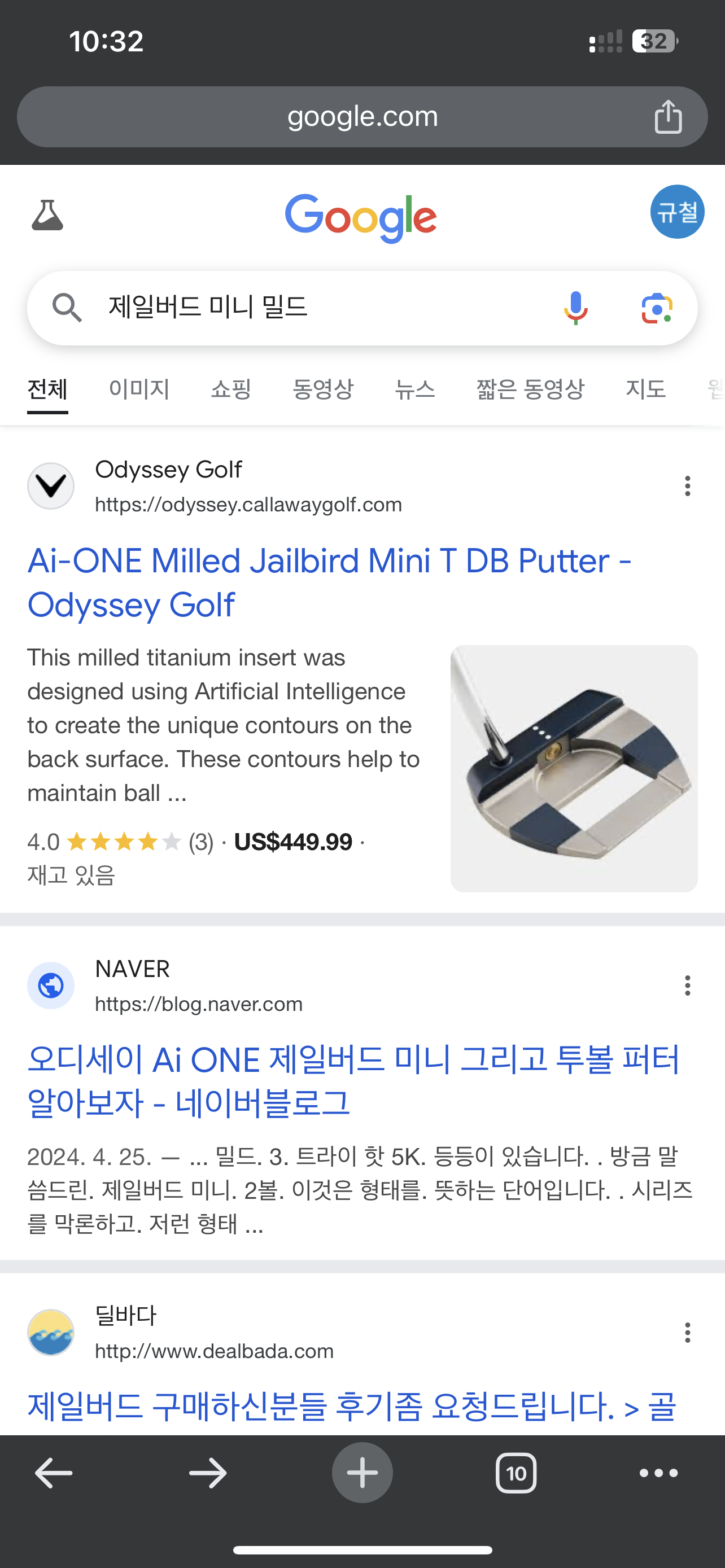Image resolution: width=725 pixels, height=1568 pixels.
Task: Switch to the 쇼핑 tab
Action: pyautogui.click(x=232, y=389)
